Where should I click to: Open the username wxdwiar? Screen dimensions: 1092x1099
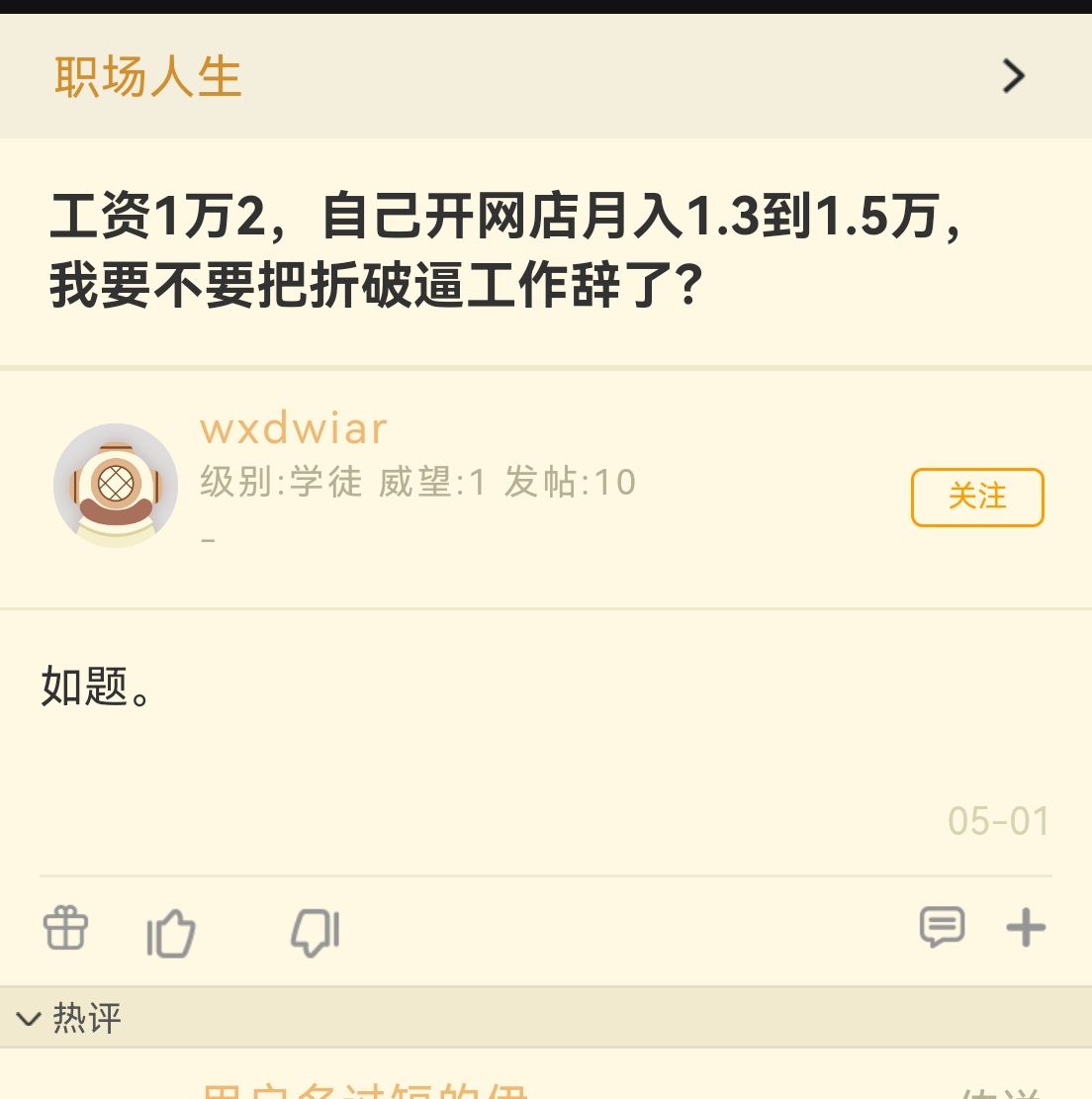click(x=294, y=428)
